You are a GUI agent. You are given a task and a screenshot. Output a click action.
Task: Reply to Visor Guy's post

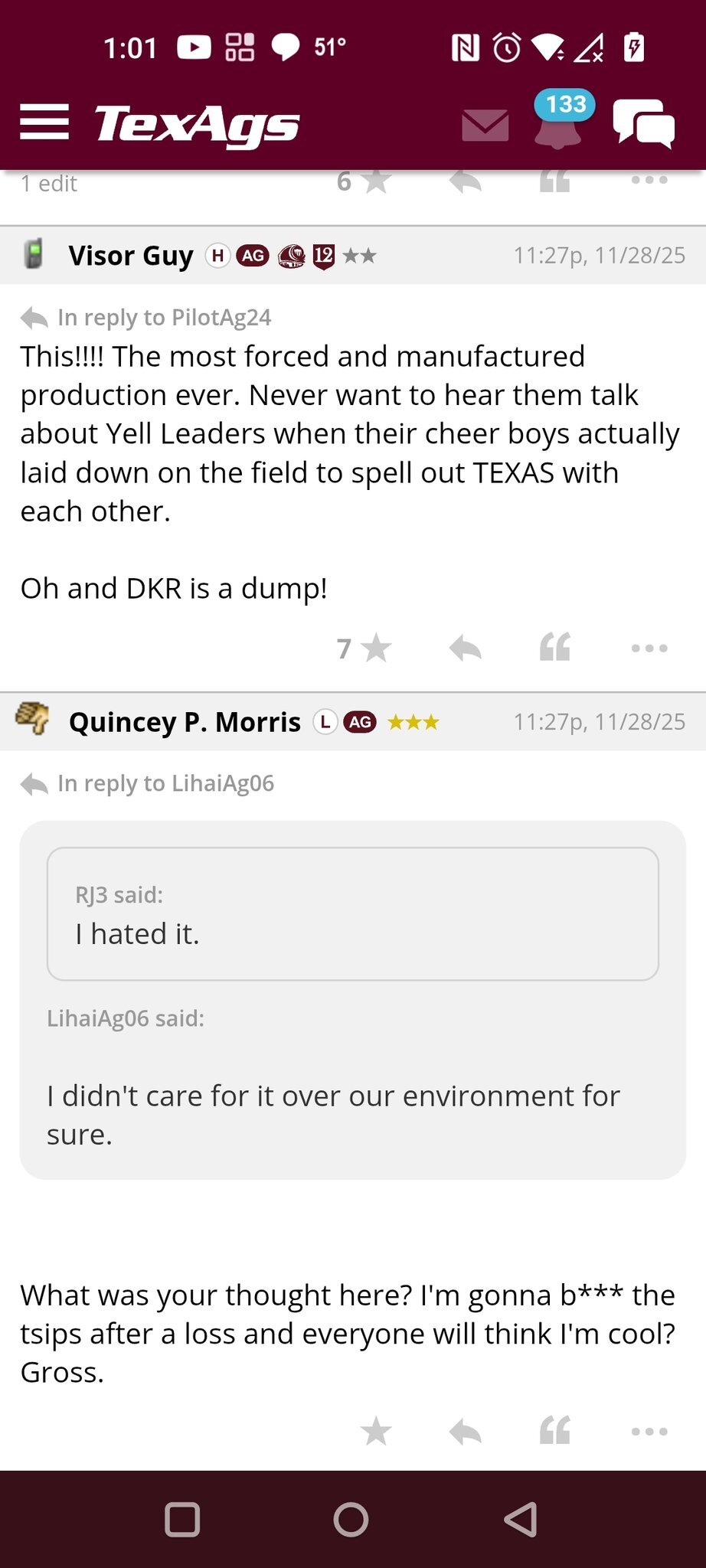pyautogui.click(x=465, y=648)
